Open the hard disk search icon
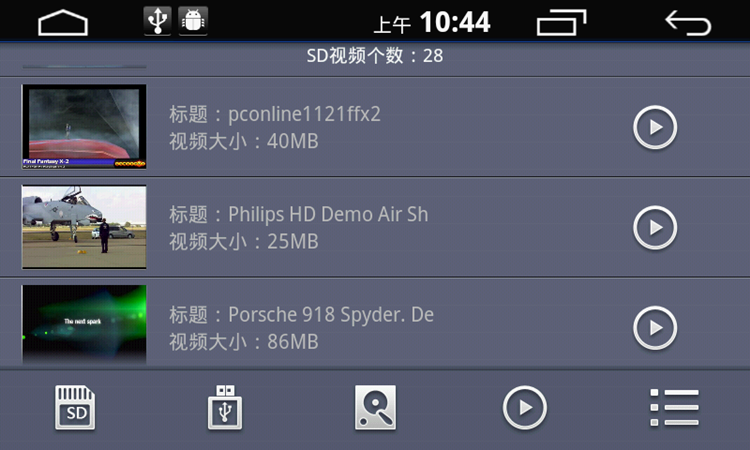This screenshot has width=750, height=450. pos(375,408)
